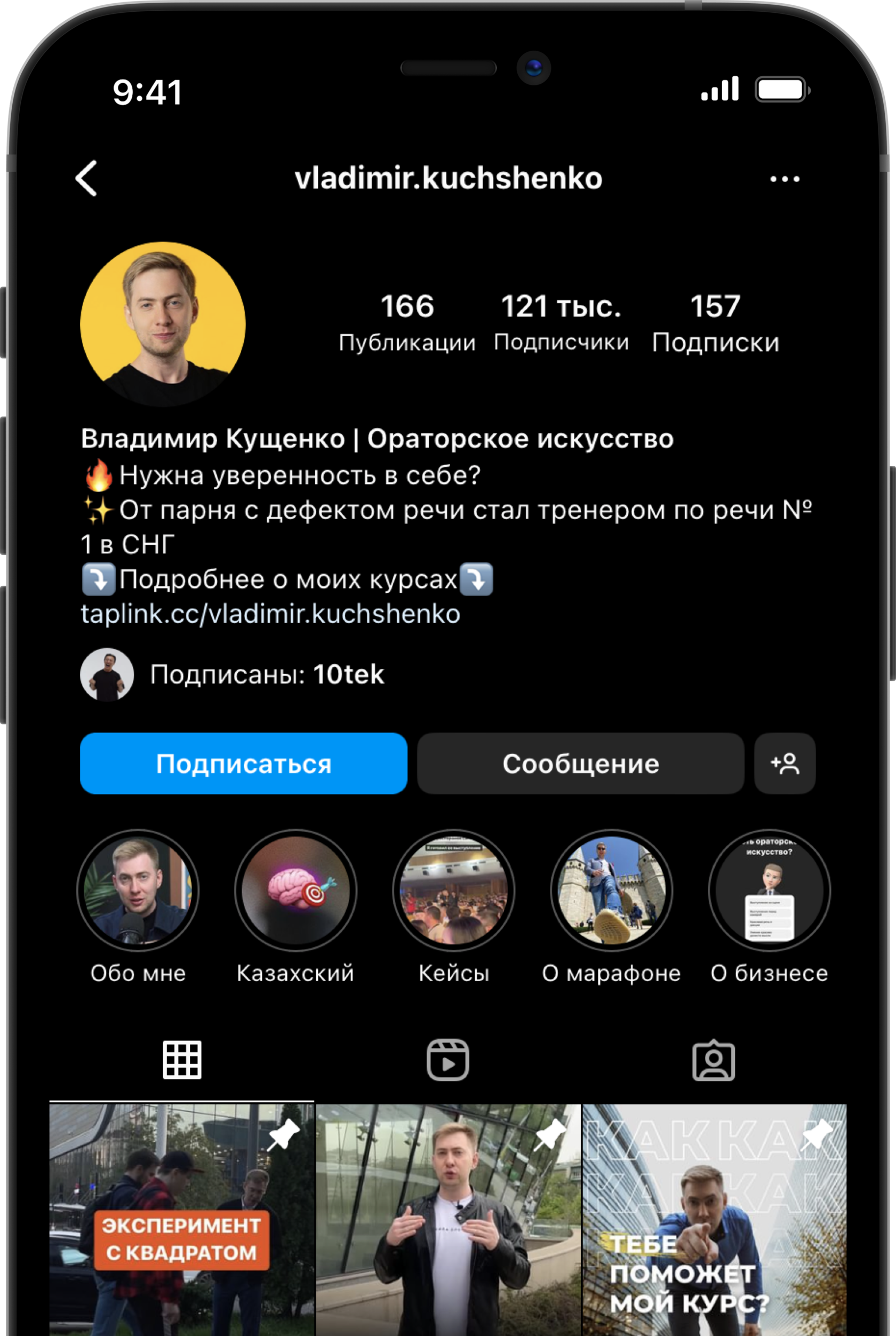View the Кейсы story highlight

pyautogui.click(x=454, y=890)
